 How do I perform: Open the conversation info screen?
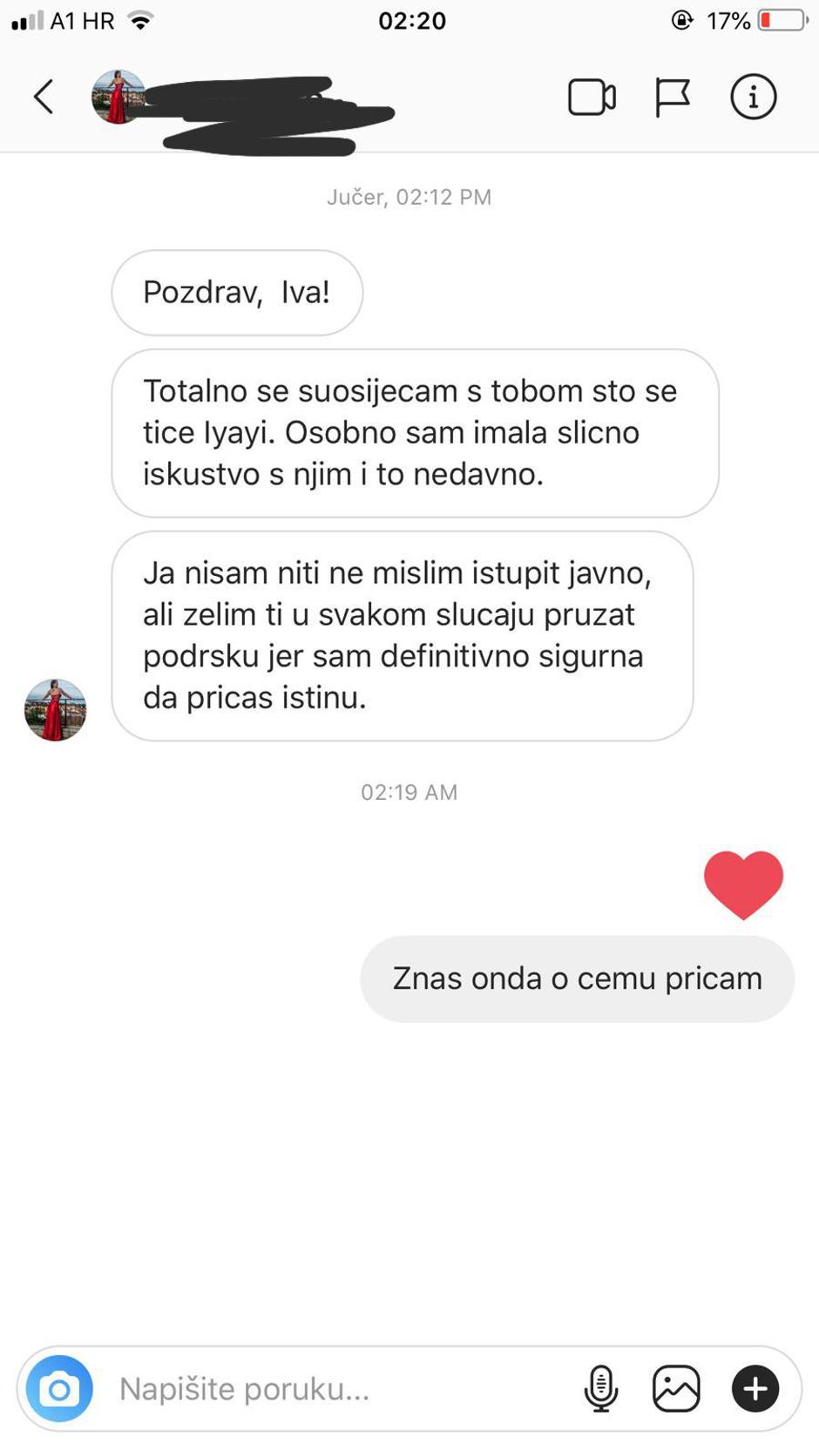pyautogui.click(x=752, y=97)
